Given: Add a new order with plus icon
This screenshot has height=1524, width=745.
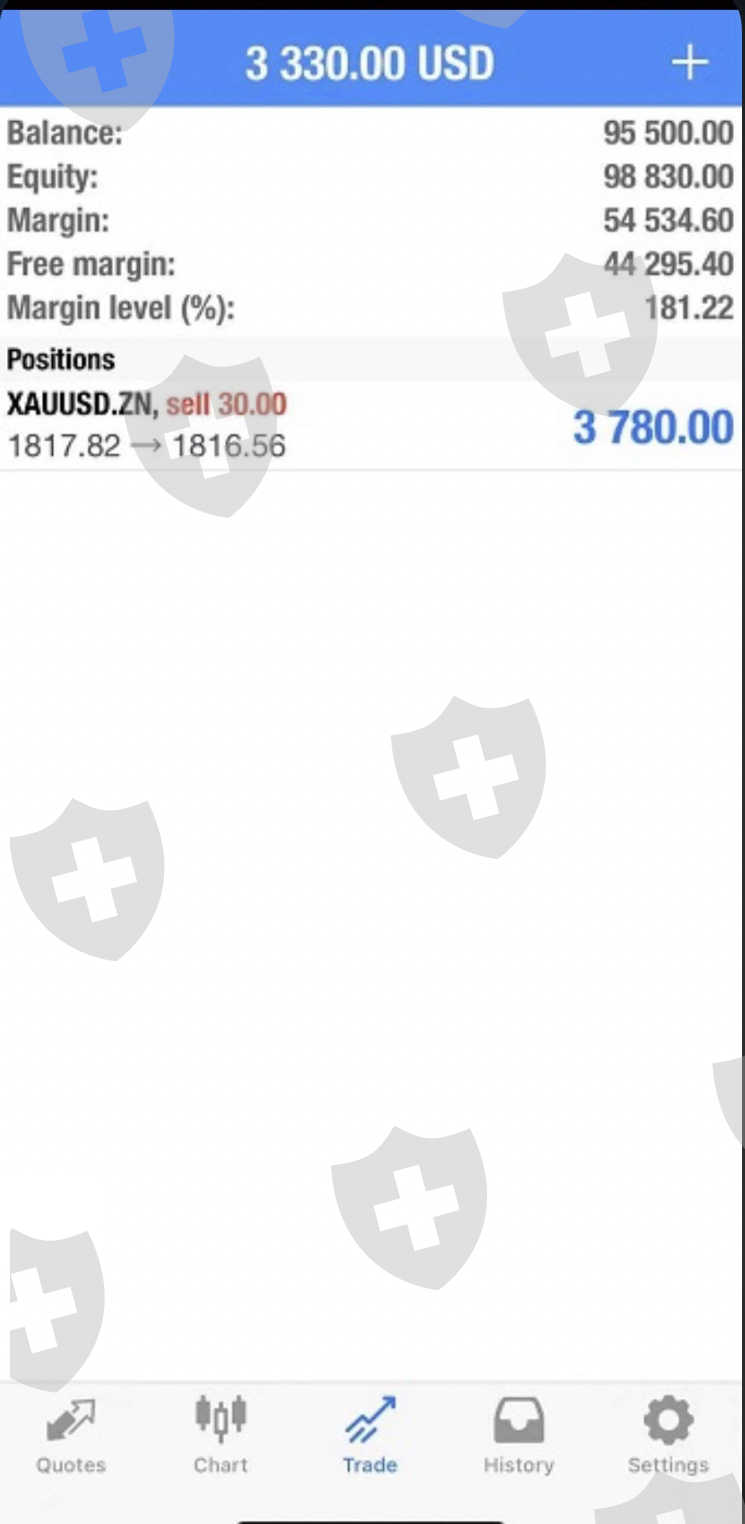Looking at the screenshot, I should coord(689,63).
